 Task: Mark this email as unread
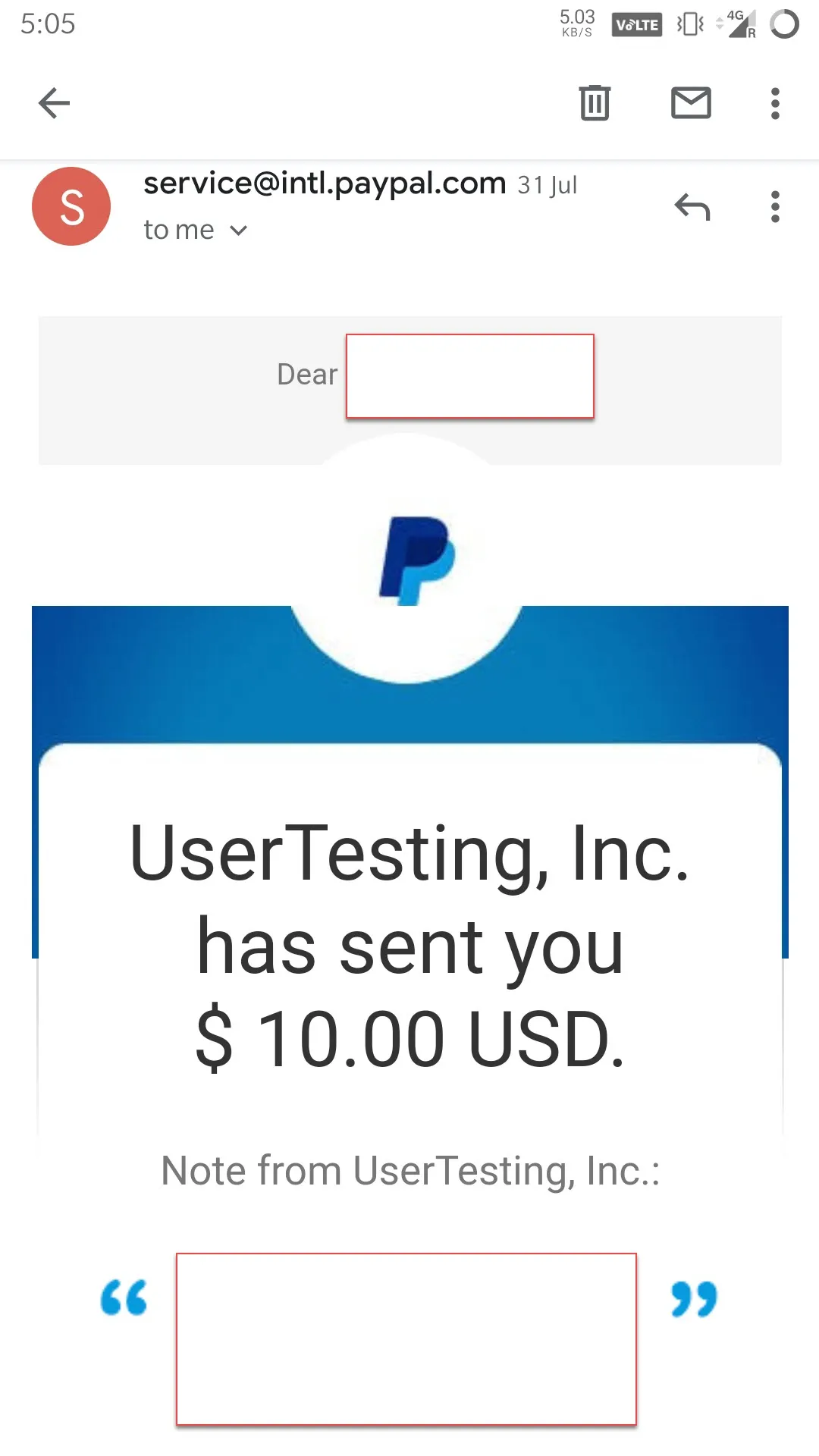tap(691, 103)
